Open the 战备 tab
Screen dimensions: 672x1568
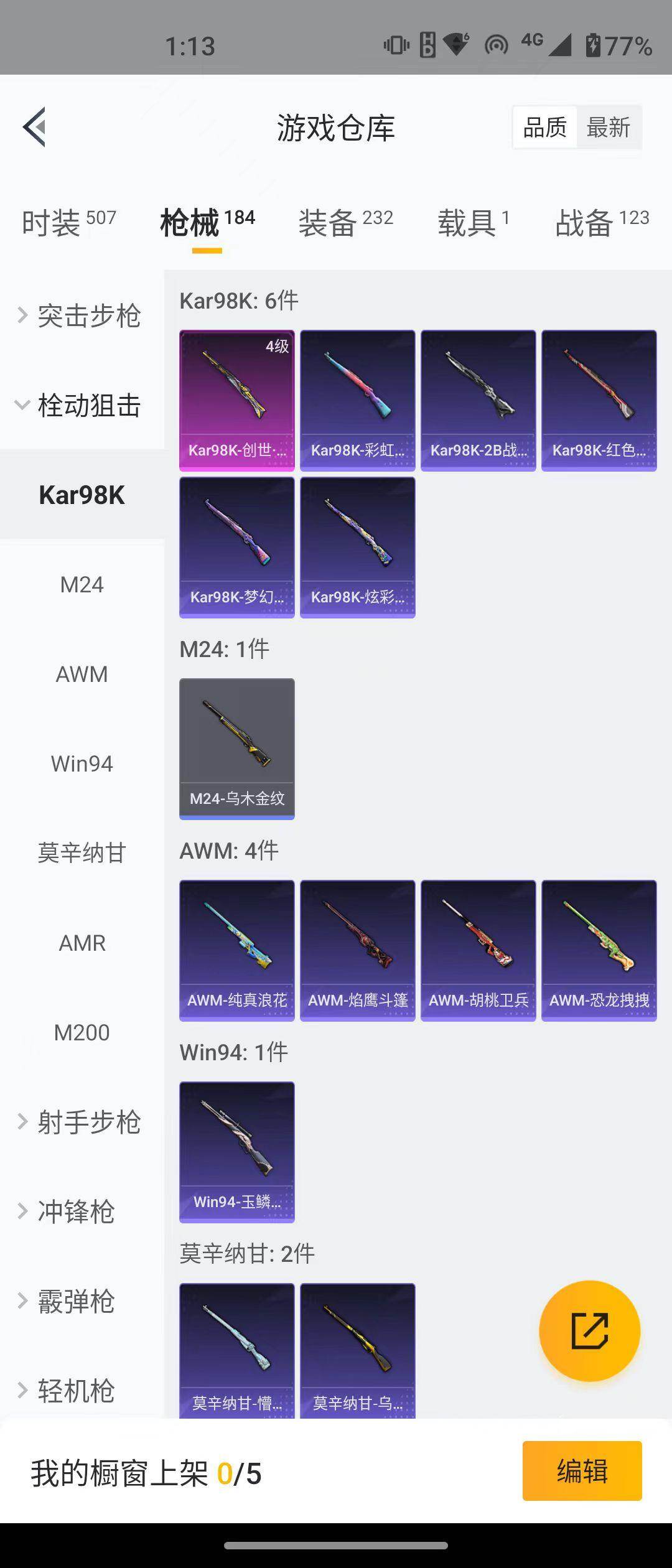pos(602,222)
